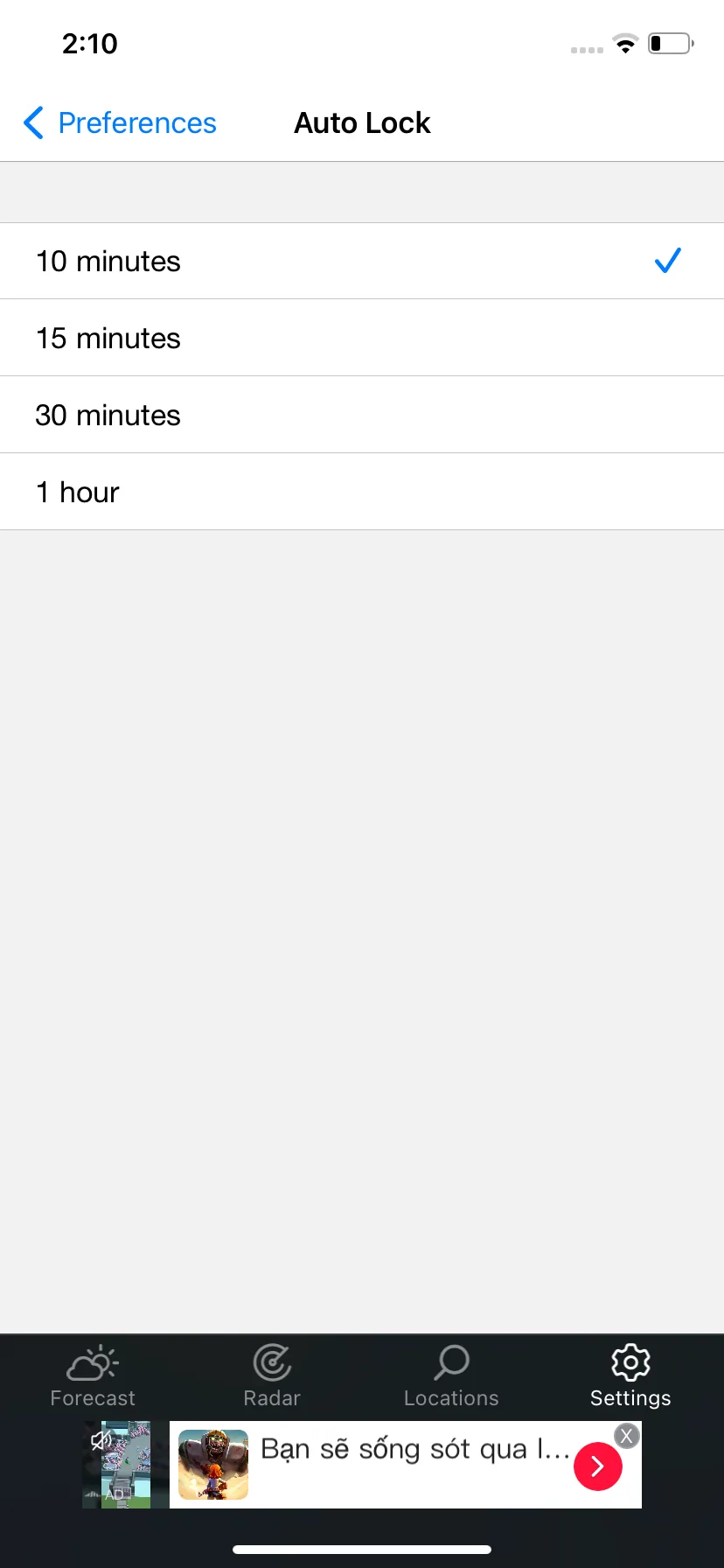The height and width of the screenshot is (1568, 724).
Task: Pick the 1 hour option
Action: coord(362,492)
